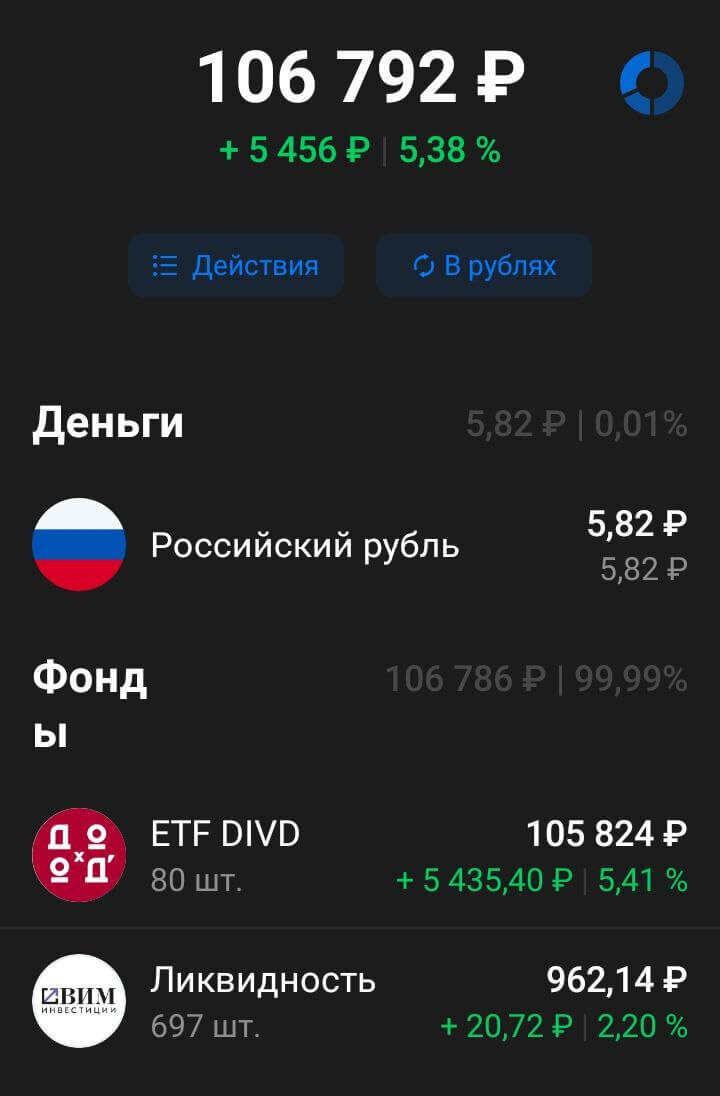720x1096 pixels.
Task: Switch valuation to percentage by tapping 5,38 %
Action: [x=448, y=150]
